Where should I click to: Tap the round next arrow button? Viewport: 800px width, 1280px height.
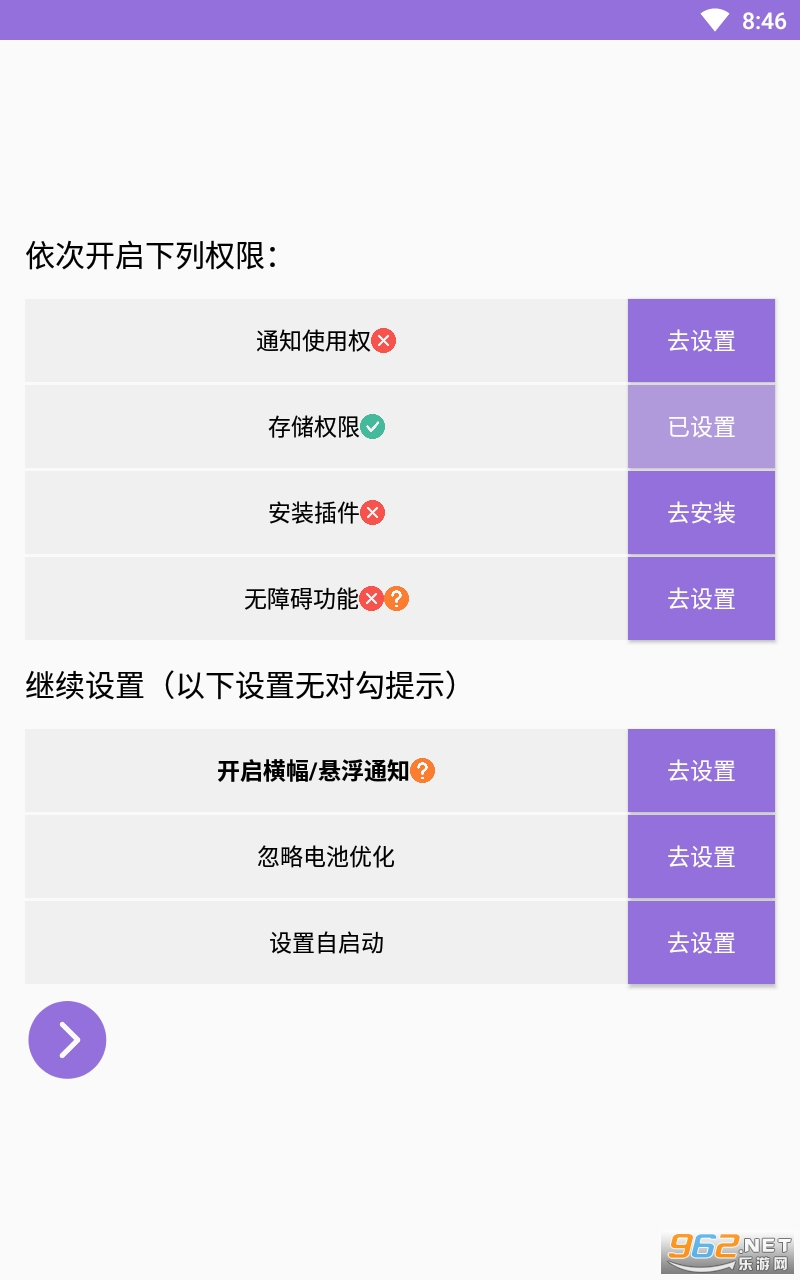click(67, 1040)
